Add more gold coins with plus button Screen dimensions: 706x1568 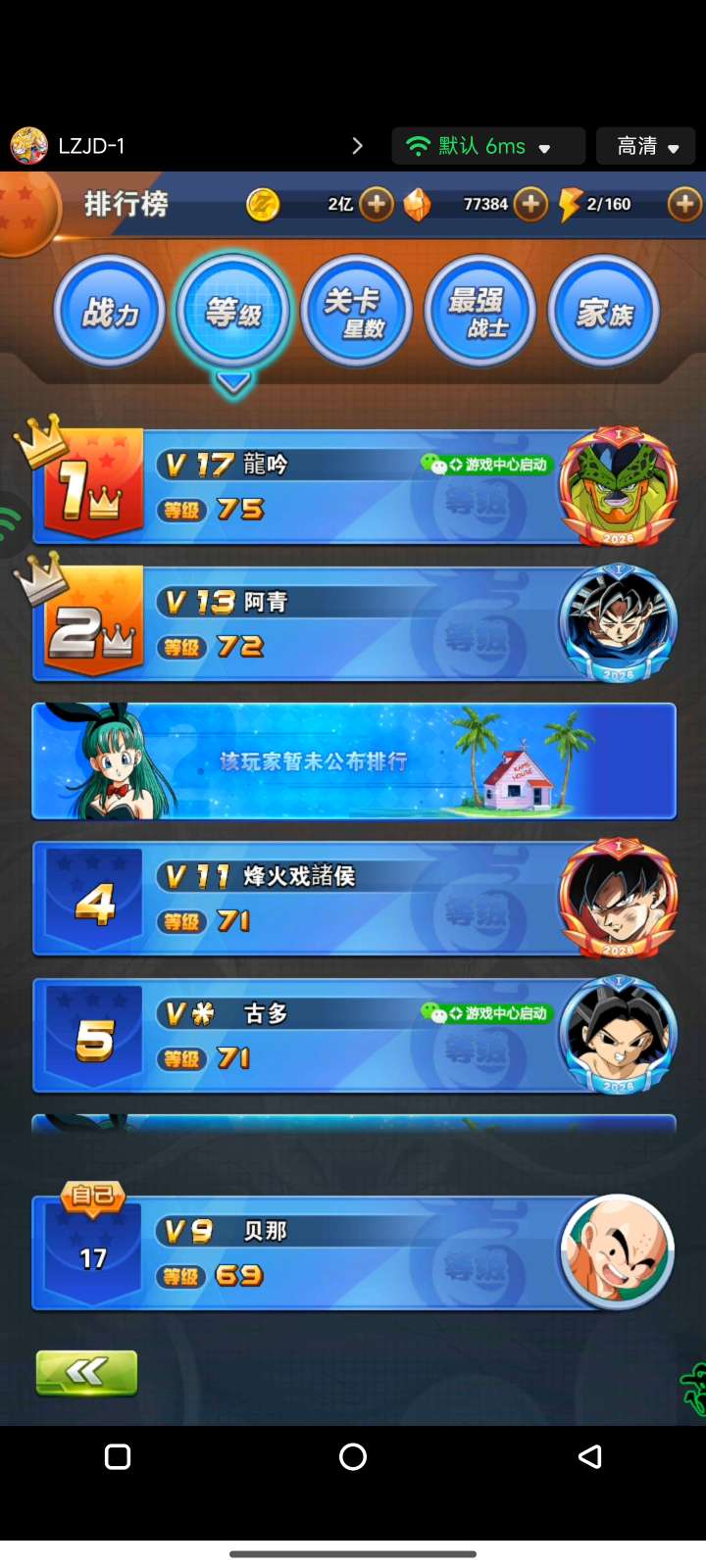click(x=377, y=204)
